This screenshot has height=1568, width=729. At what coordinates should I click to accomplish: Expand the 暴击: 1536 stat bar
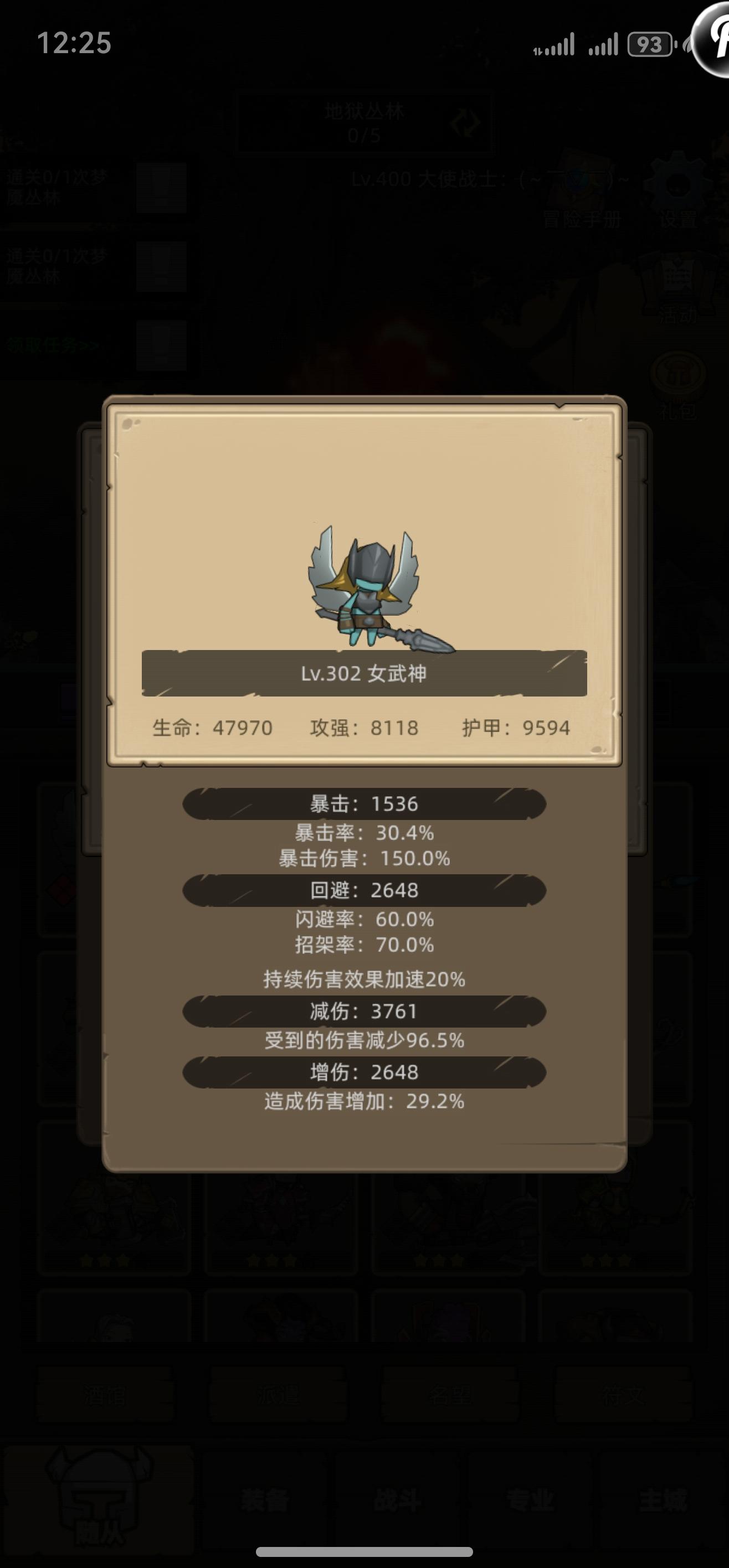tap(363, 803)
